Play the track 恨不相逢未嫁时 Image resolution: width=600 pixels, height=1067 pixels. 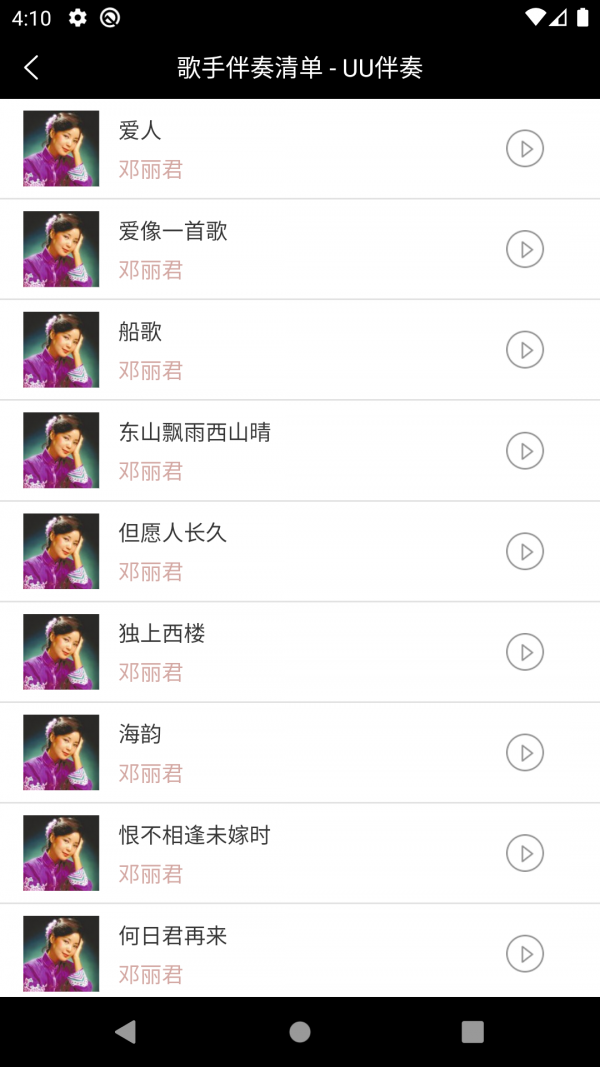(525, 853)
